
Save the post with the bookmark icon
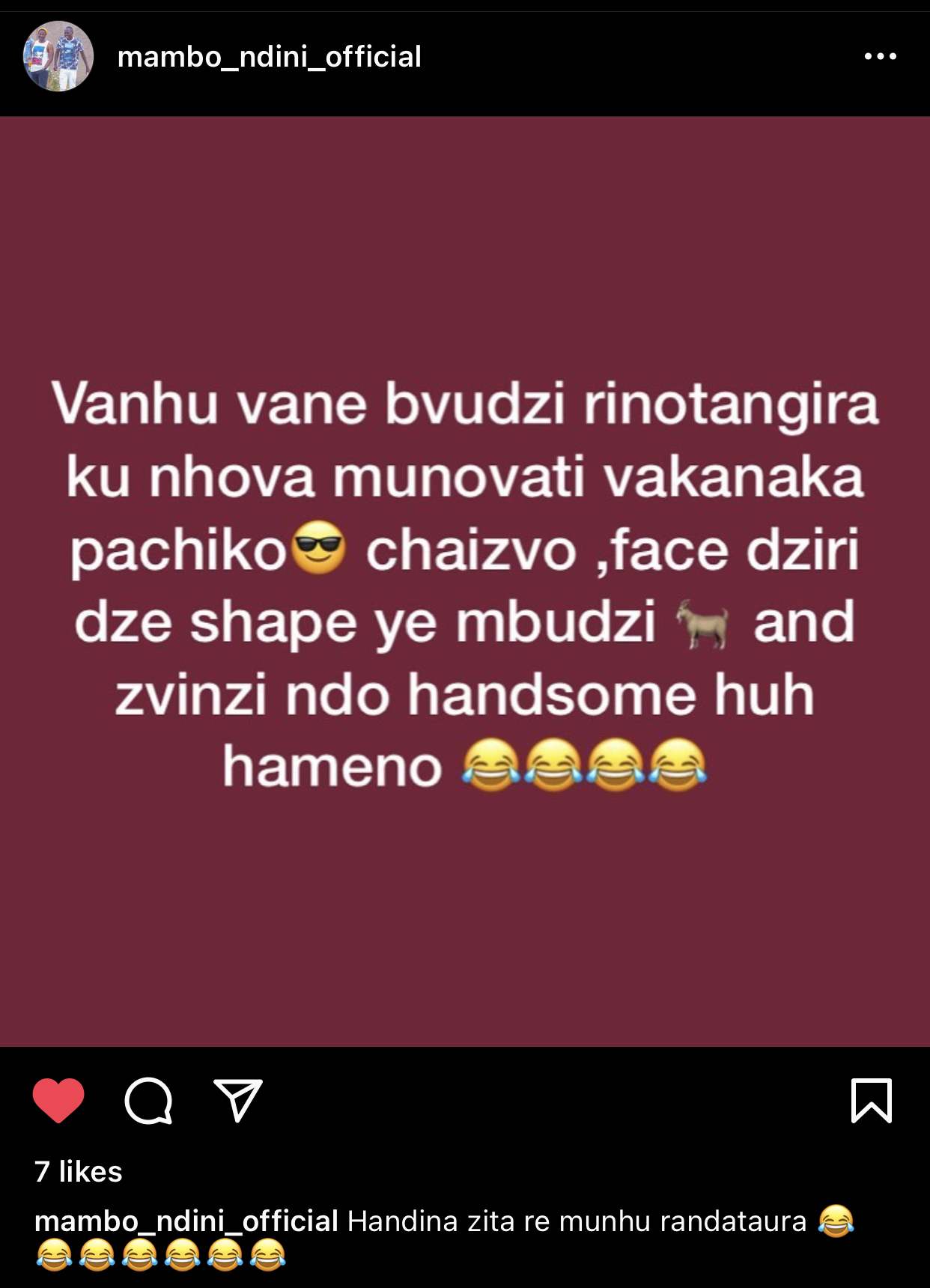tap(871, 1100)
